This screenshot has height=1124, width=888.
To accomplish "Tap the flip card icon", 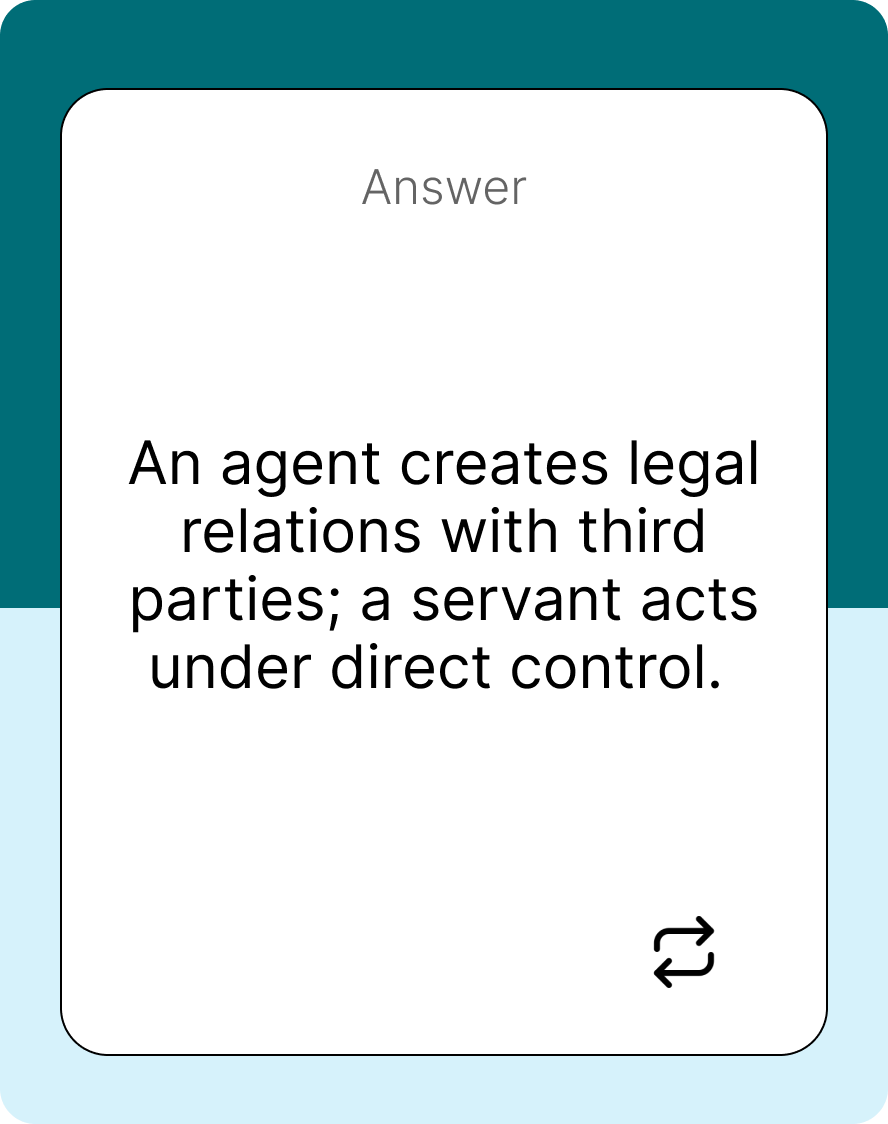I will coord(684,952).
